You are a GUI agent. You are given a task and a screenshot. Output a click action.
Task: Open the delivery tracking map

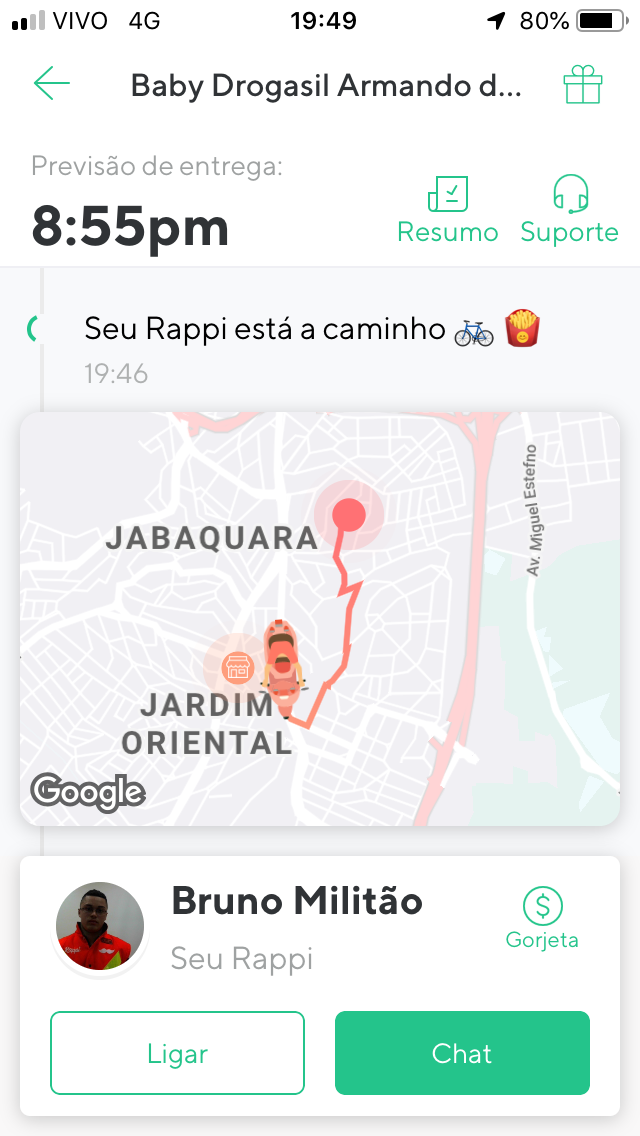(320, 618)
